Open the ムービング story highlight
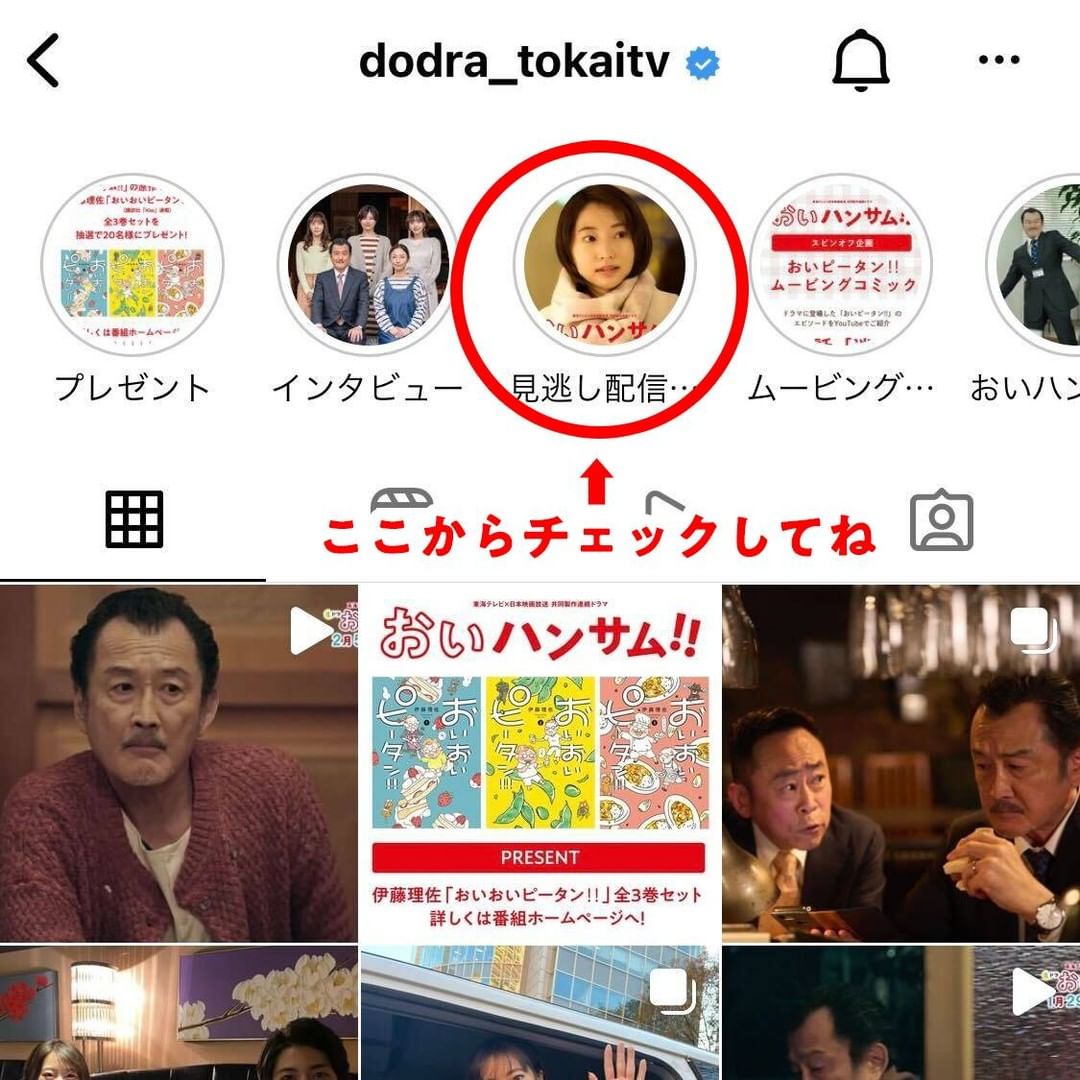 [840, 266]
